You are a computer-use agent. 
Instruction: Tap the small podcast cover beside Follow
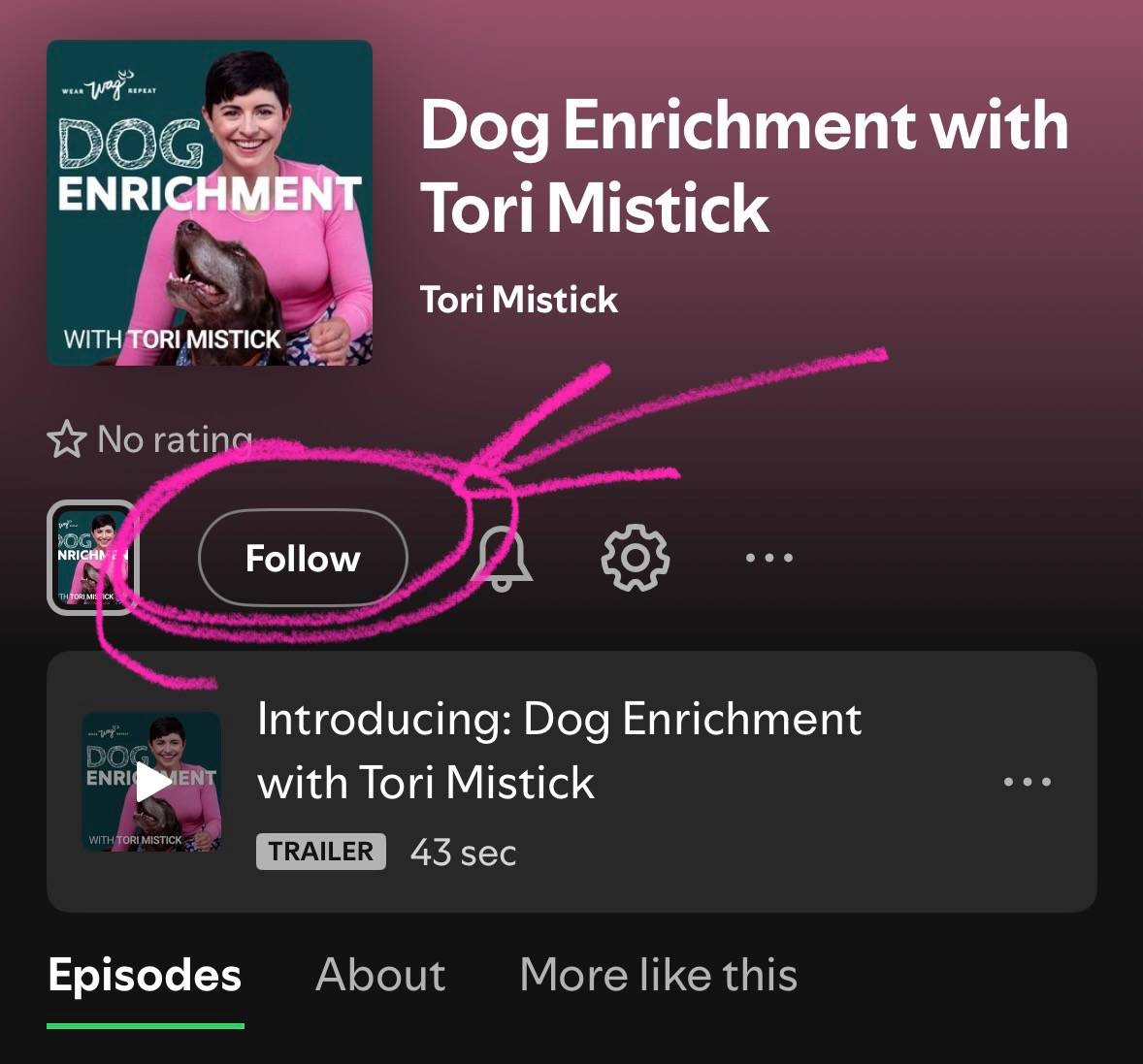[x=93, y=558]
